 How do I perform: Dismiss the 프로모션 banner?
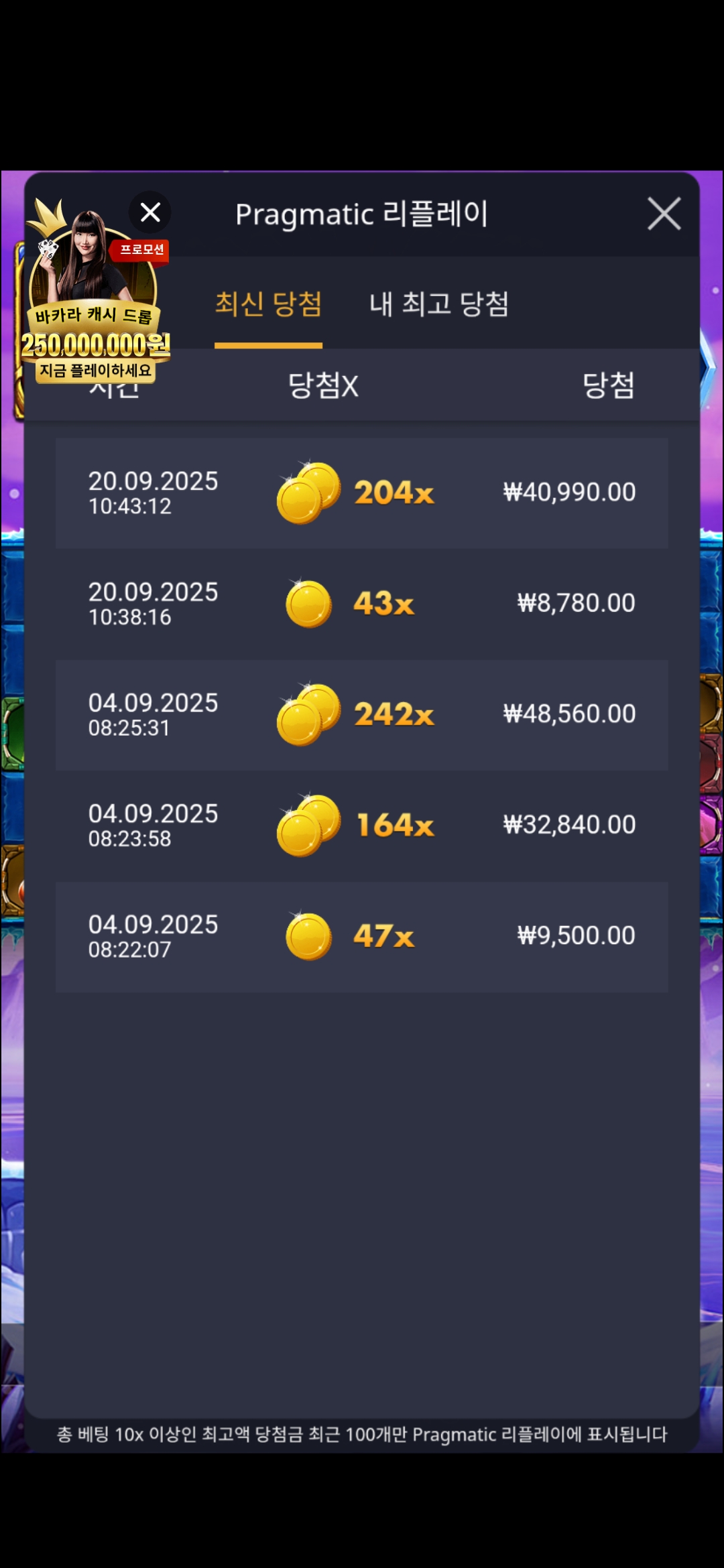coord(150,212)
